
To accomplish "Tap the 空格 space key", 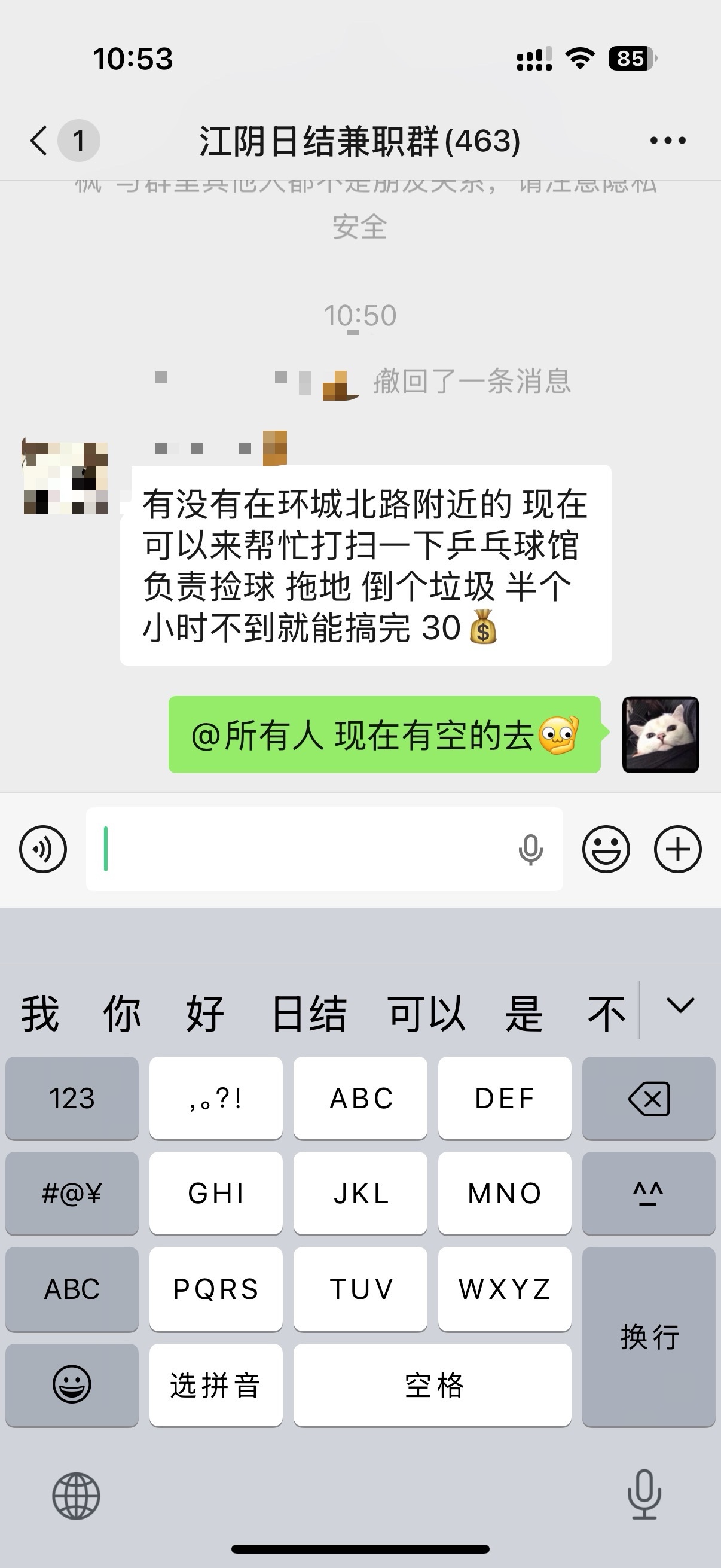I will [x=433, y=1385].
